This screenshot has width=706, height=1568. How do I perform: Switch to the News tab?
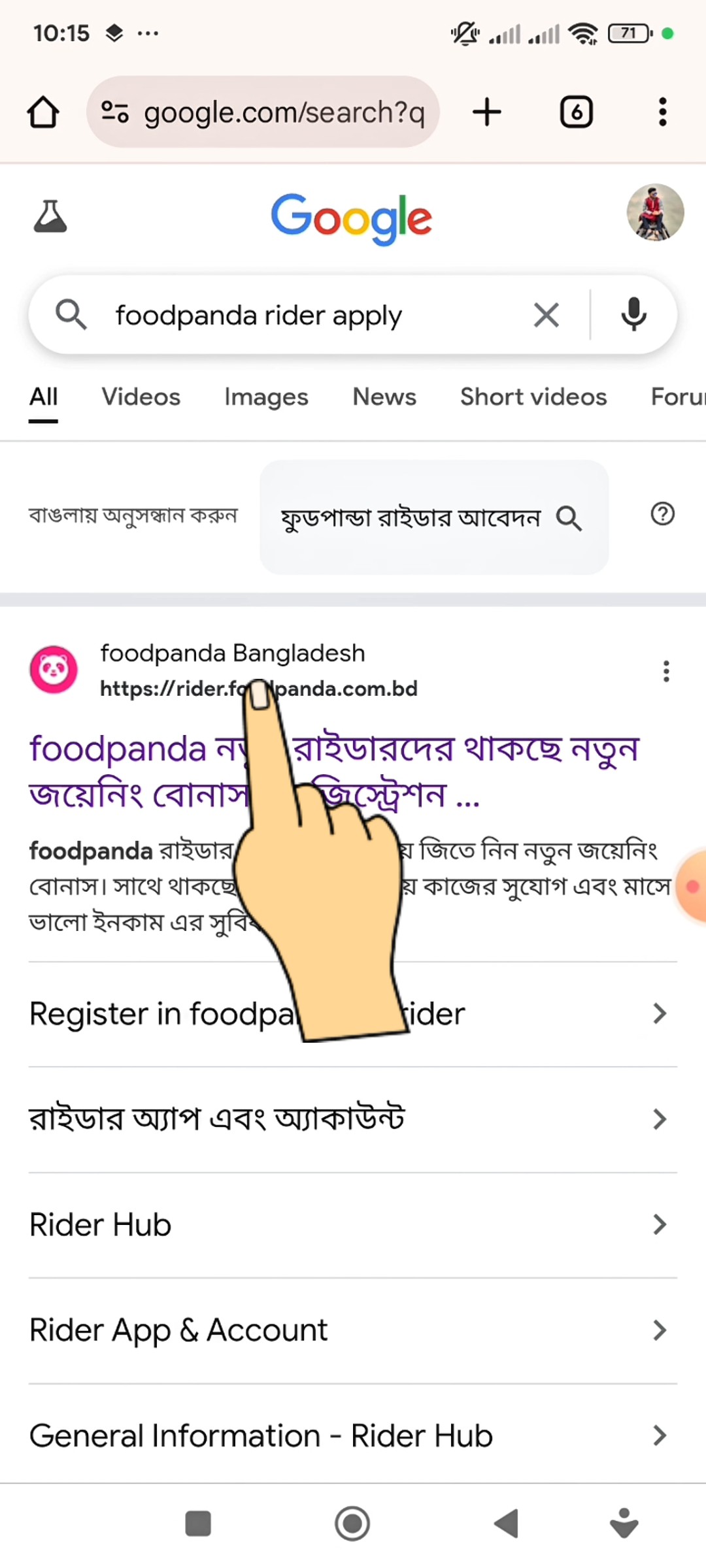click(384, 397)
